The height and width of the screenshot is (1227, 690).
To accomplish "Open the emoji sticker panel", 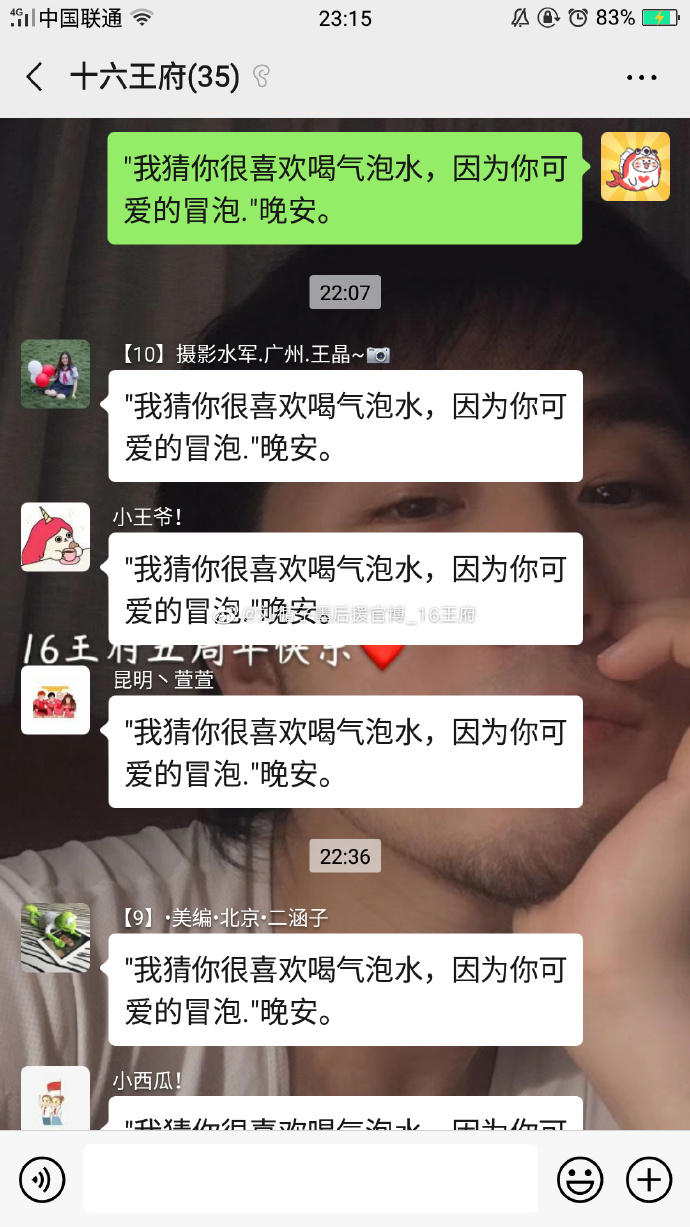I will pyautogui.click(x=580, y=1180).
